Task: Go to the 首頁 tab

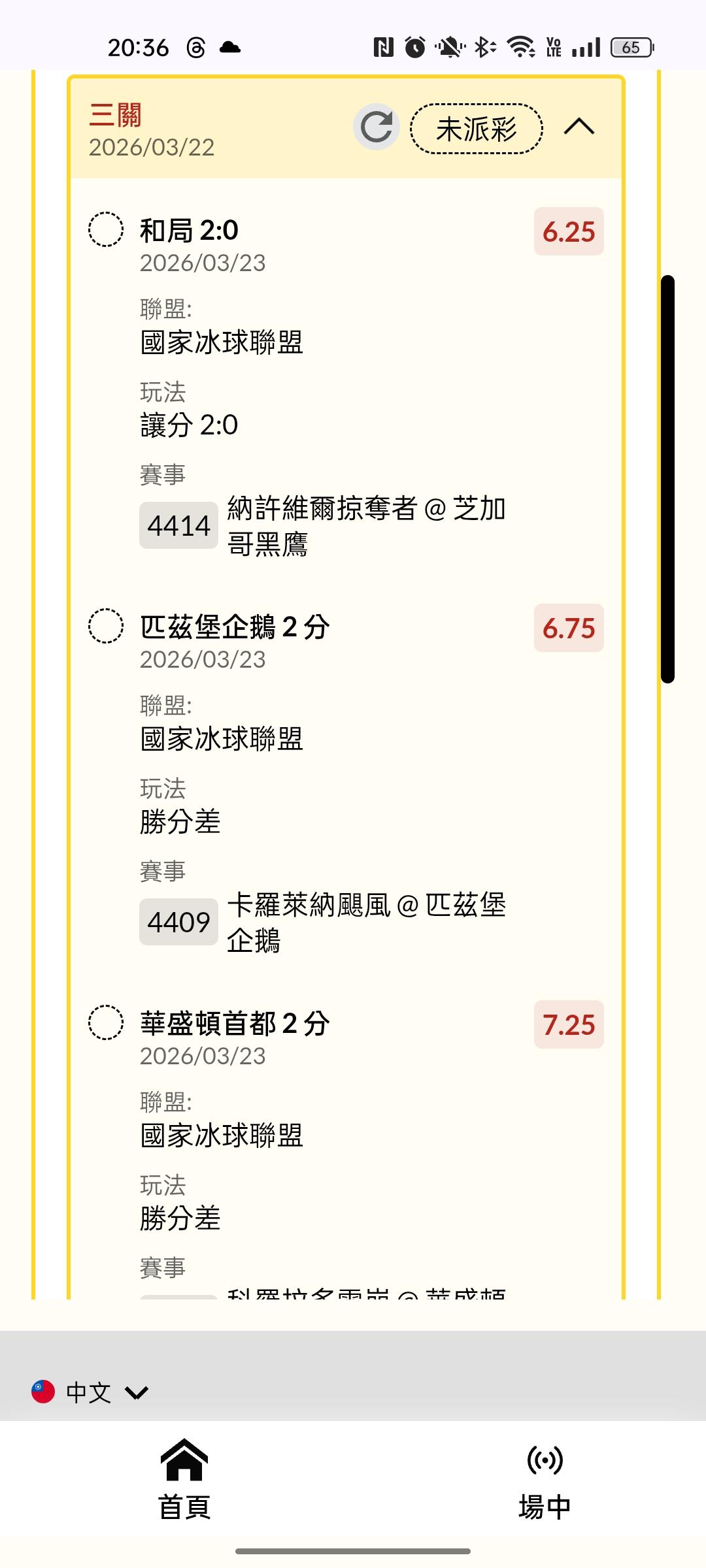Action: pos(184,1480)
